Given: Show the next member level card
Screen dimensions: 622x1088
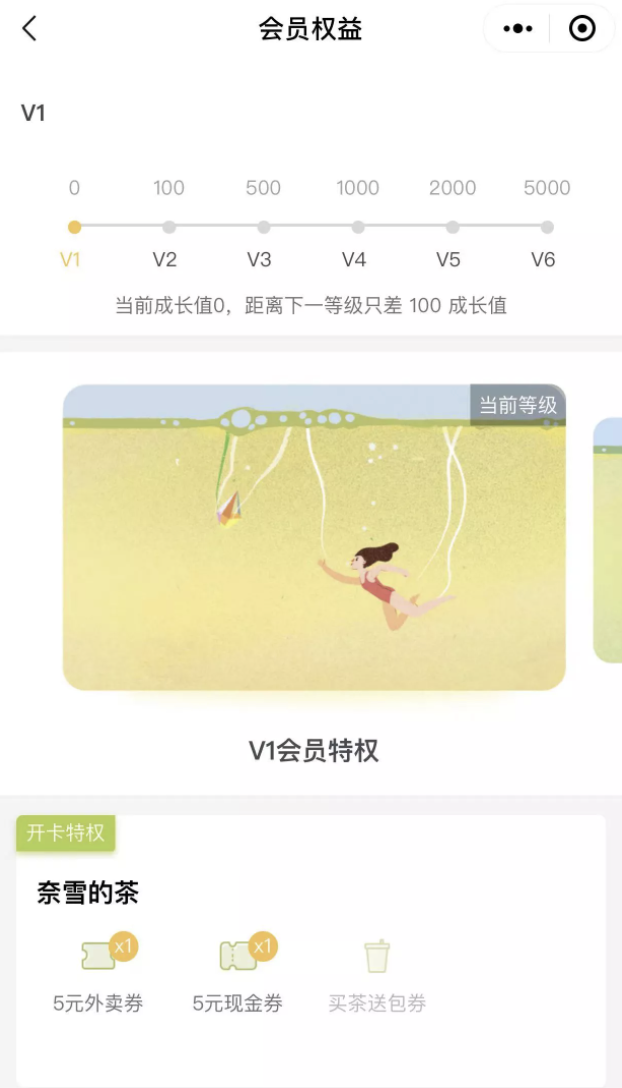Looking at the screenshot, I should [x=608, y=540].
